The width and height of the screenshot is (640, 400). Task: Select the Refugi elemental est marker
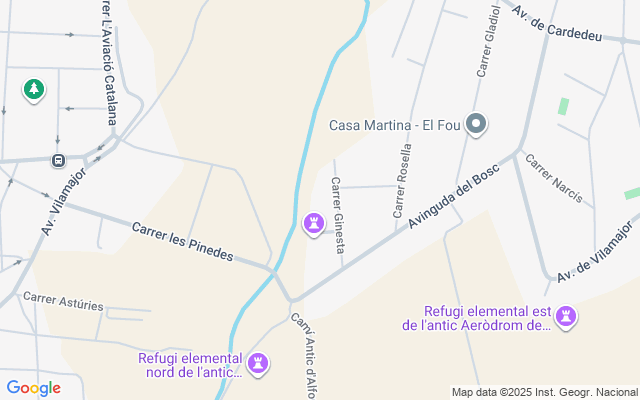[567, 317]
